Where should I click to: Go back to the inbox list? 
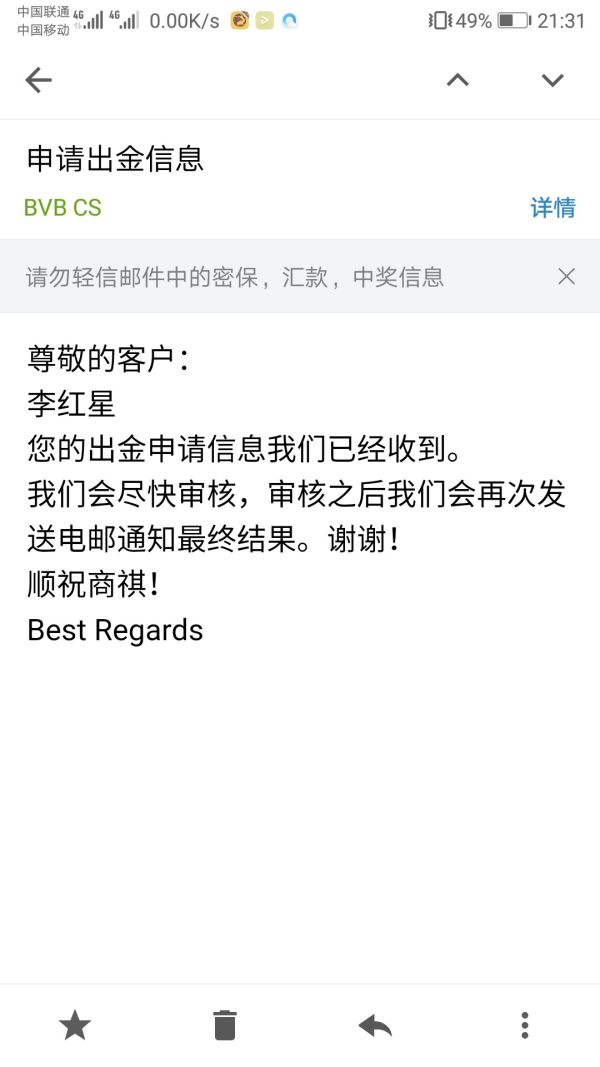[x=38, y=80]
